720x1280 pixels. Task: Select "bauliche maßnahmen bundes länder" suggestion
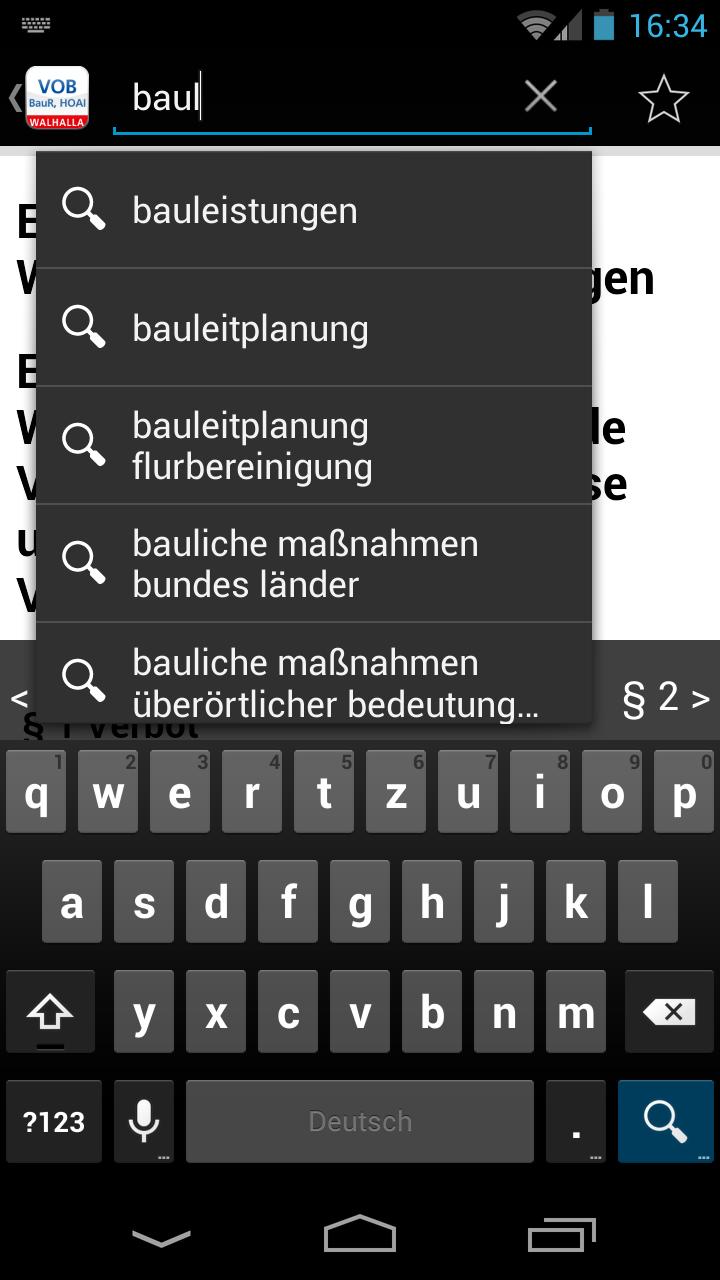[314, 564]
